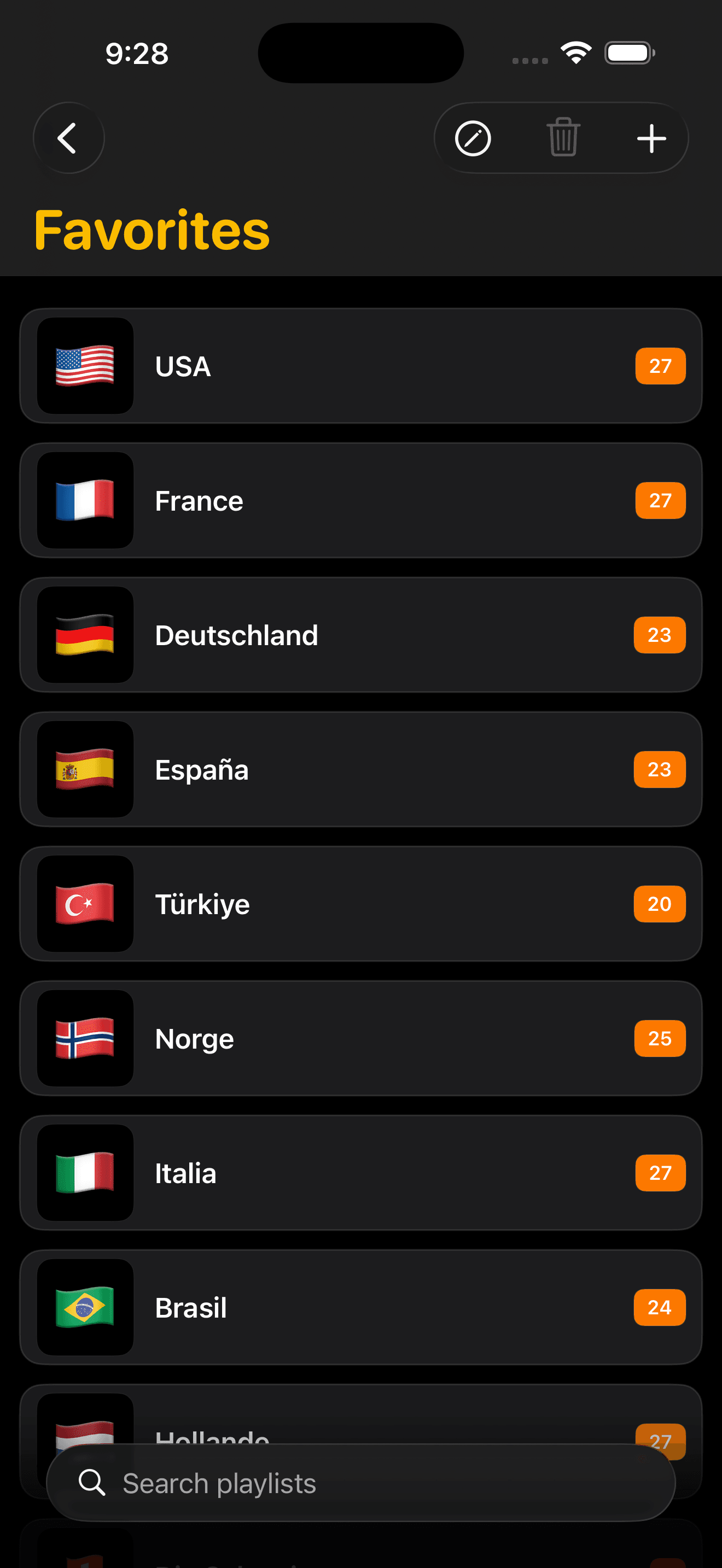Open the edit playlists tool
Viewport: 722px width, 1568px height.
point(474,138)
